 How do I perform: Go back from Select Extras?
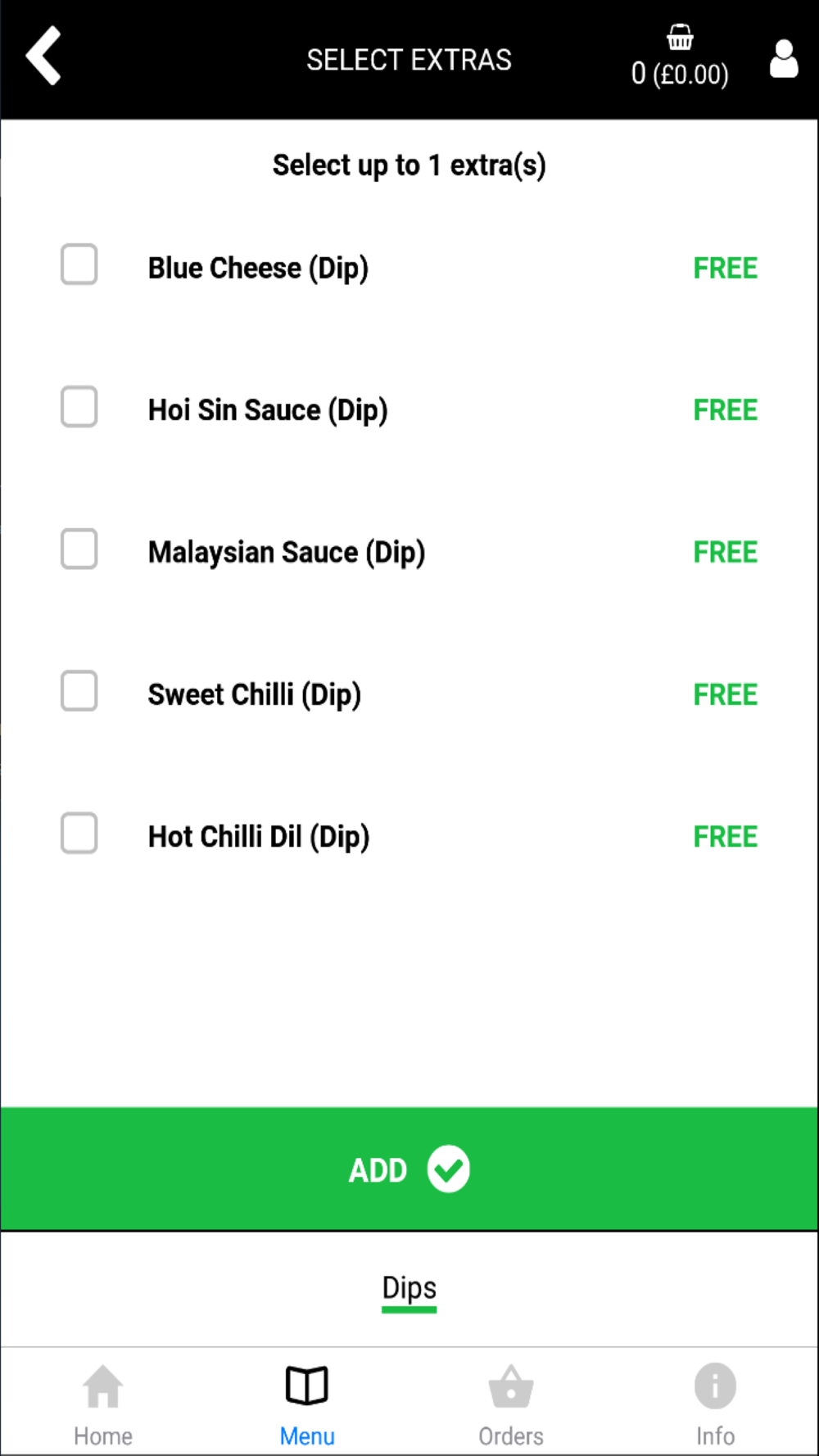44,57
